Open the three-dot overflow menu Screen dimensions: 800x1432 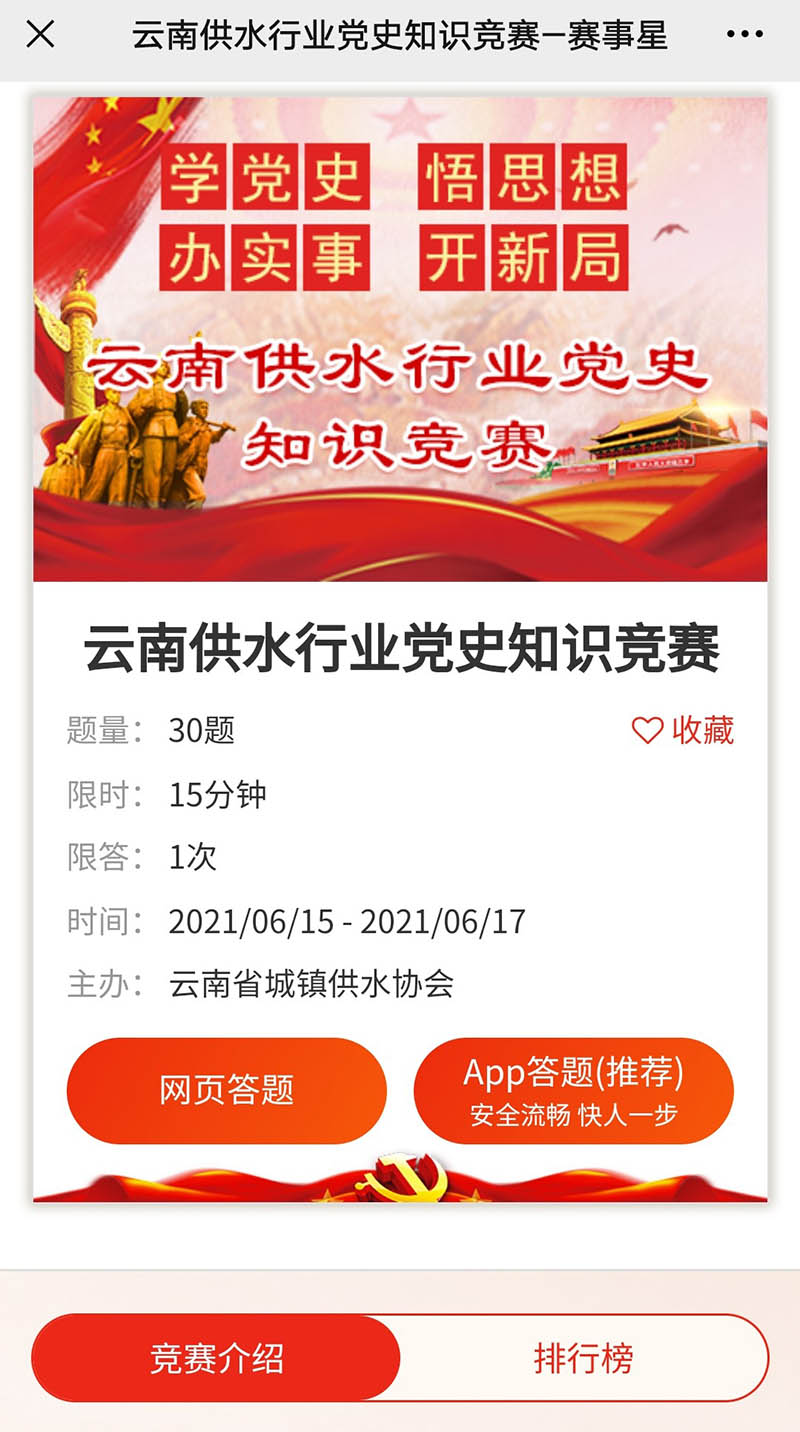coord(745,35)
